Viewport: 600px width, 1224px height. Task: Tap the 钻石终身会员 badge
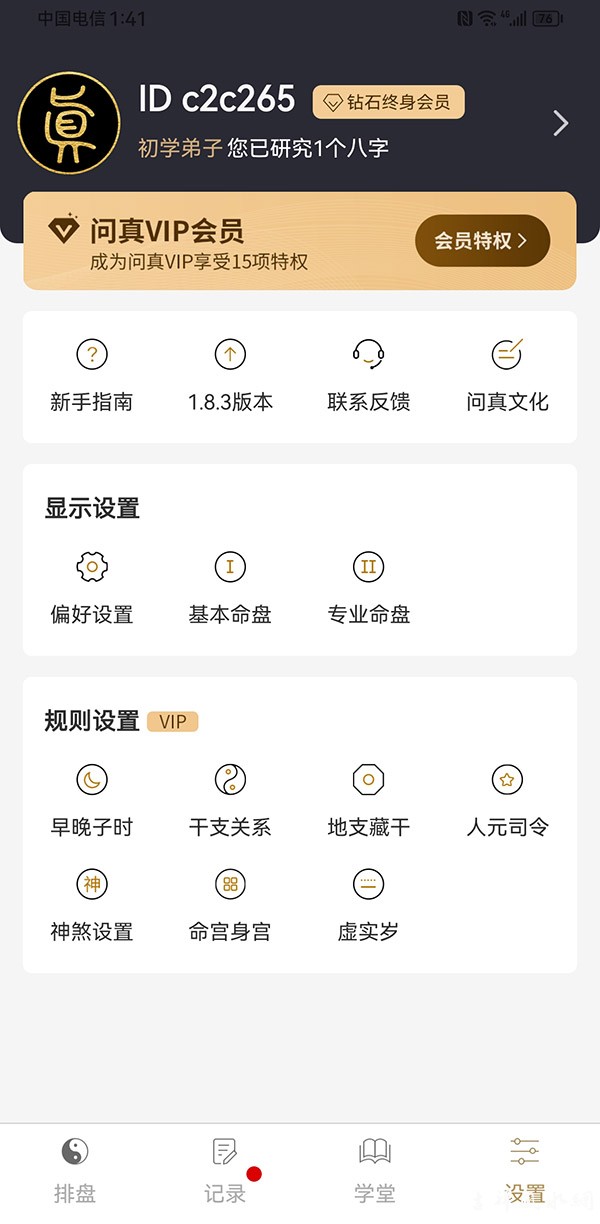pyautogui.click(x=388, y=102)
